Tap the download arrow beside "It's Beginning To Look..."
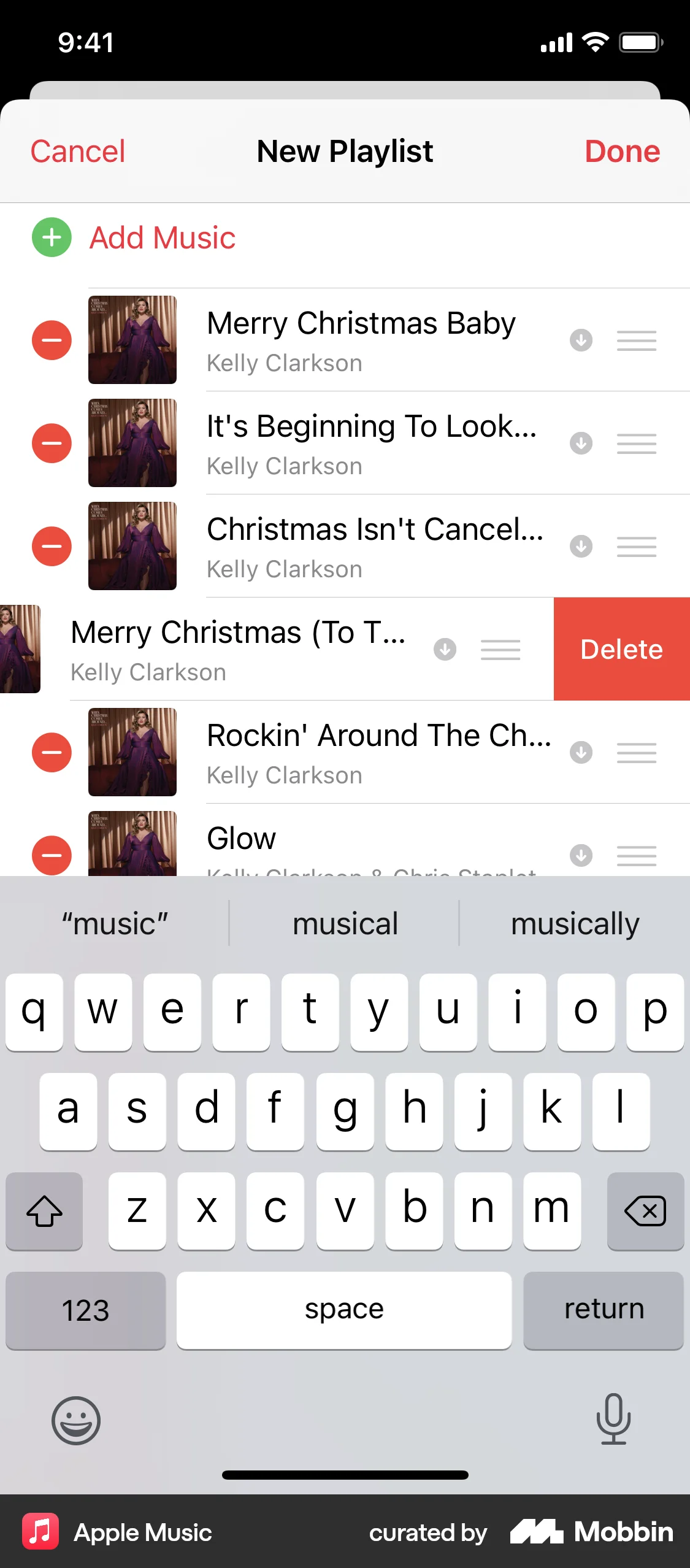Viewport: 690px width, 1568px height. pyautogui.click(x=581, y=444)
